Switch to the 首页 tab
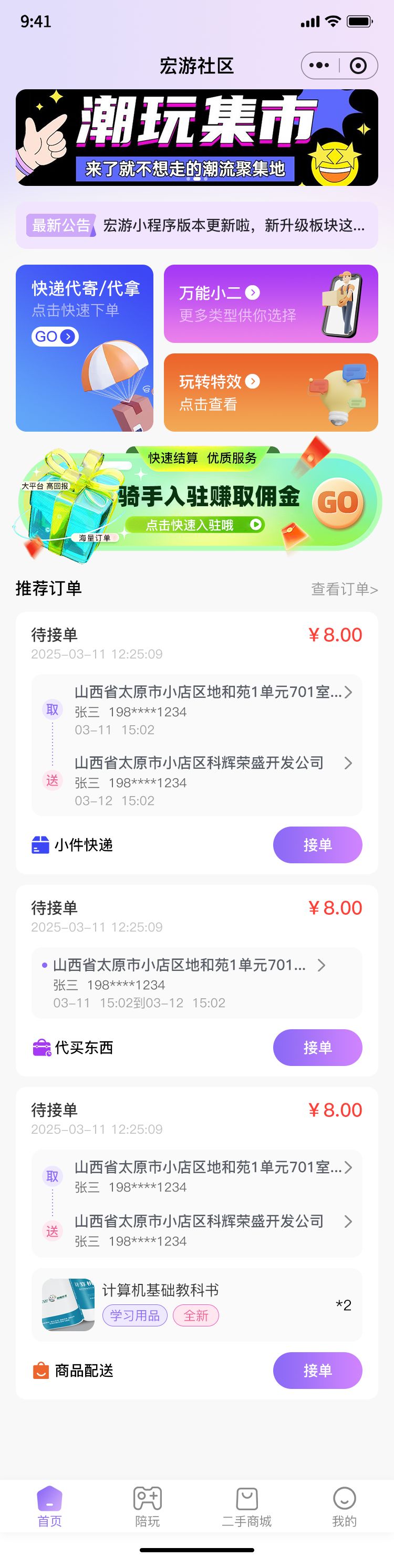Image resolution: width=394 pixels, height=1568 pixels. 49,1507
